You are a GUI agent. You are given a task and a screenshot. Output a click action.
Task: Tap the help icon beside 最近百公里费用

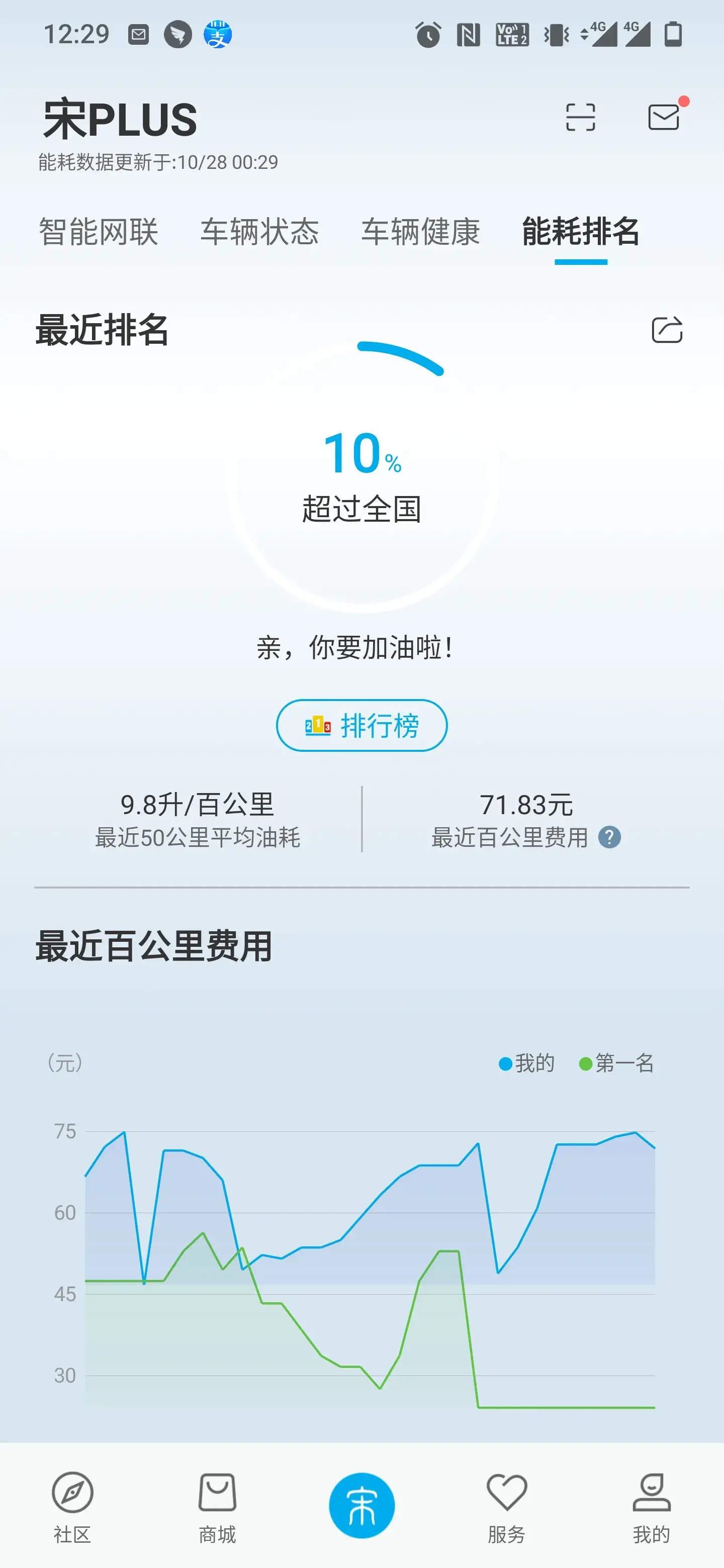coord(609,838)
